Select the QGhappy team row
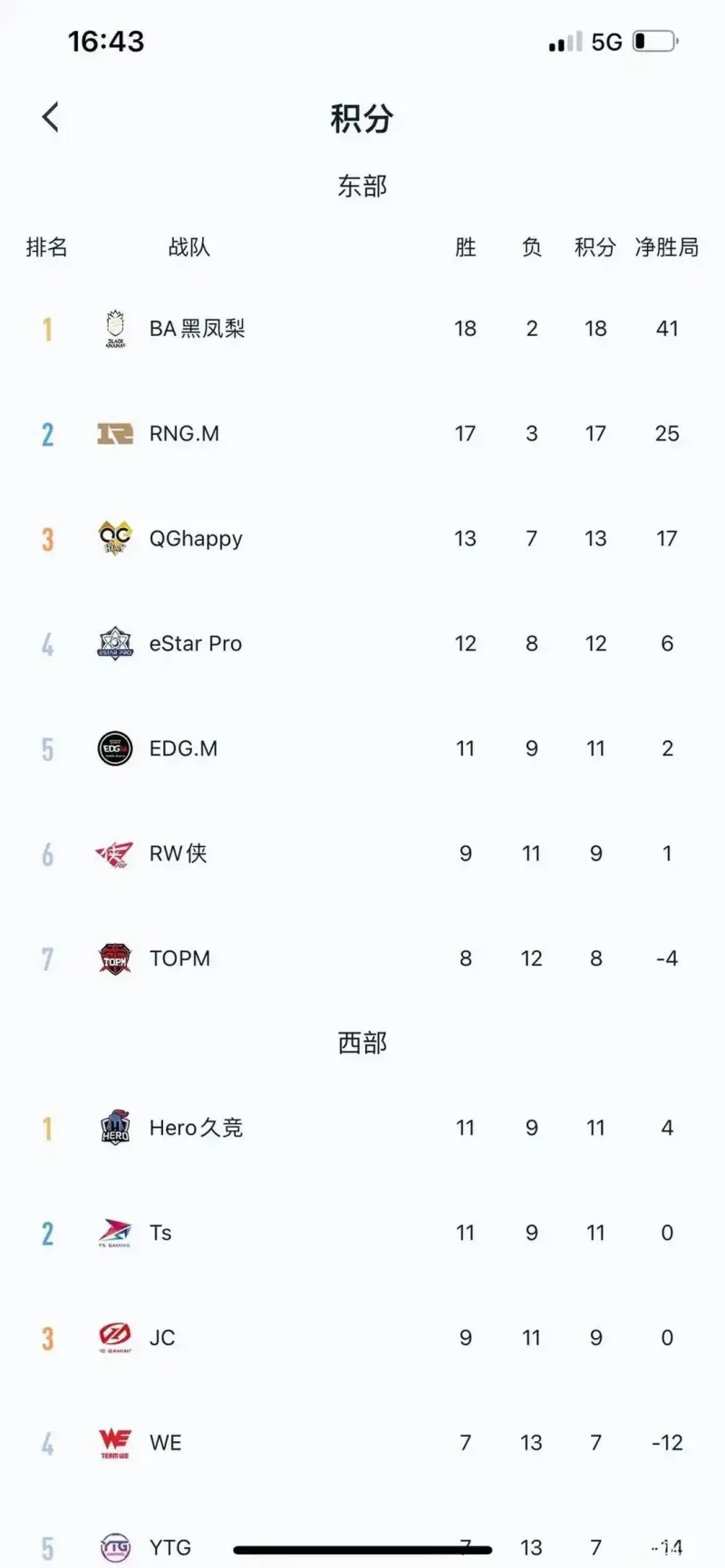The height and width of the screenshot is (1568, 725). pyautogui.click(x=362, y=539)
